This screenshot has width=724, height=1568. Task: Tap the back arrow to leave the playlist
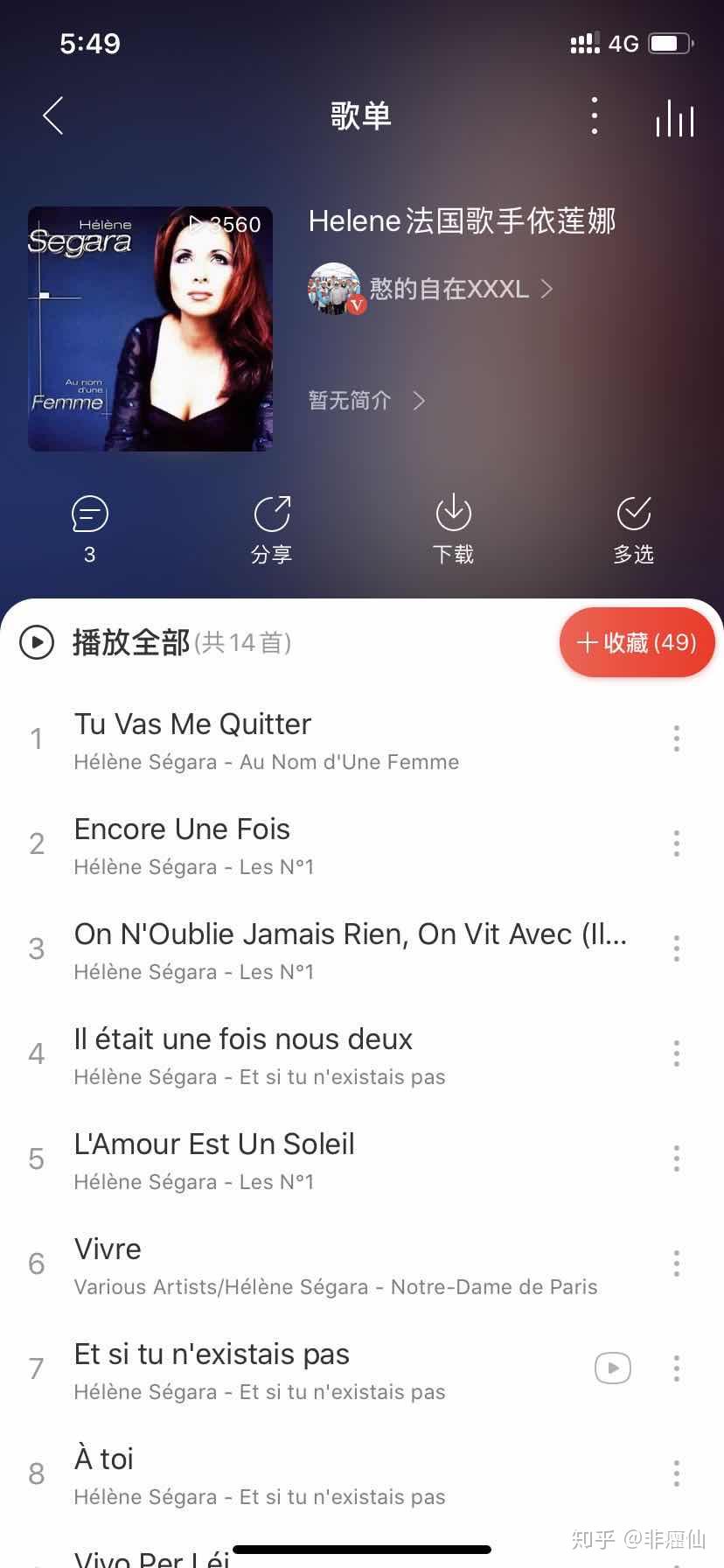point(52,115)
